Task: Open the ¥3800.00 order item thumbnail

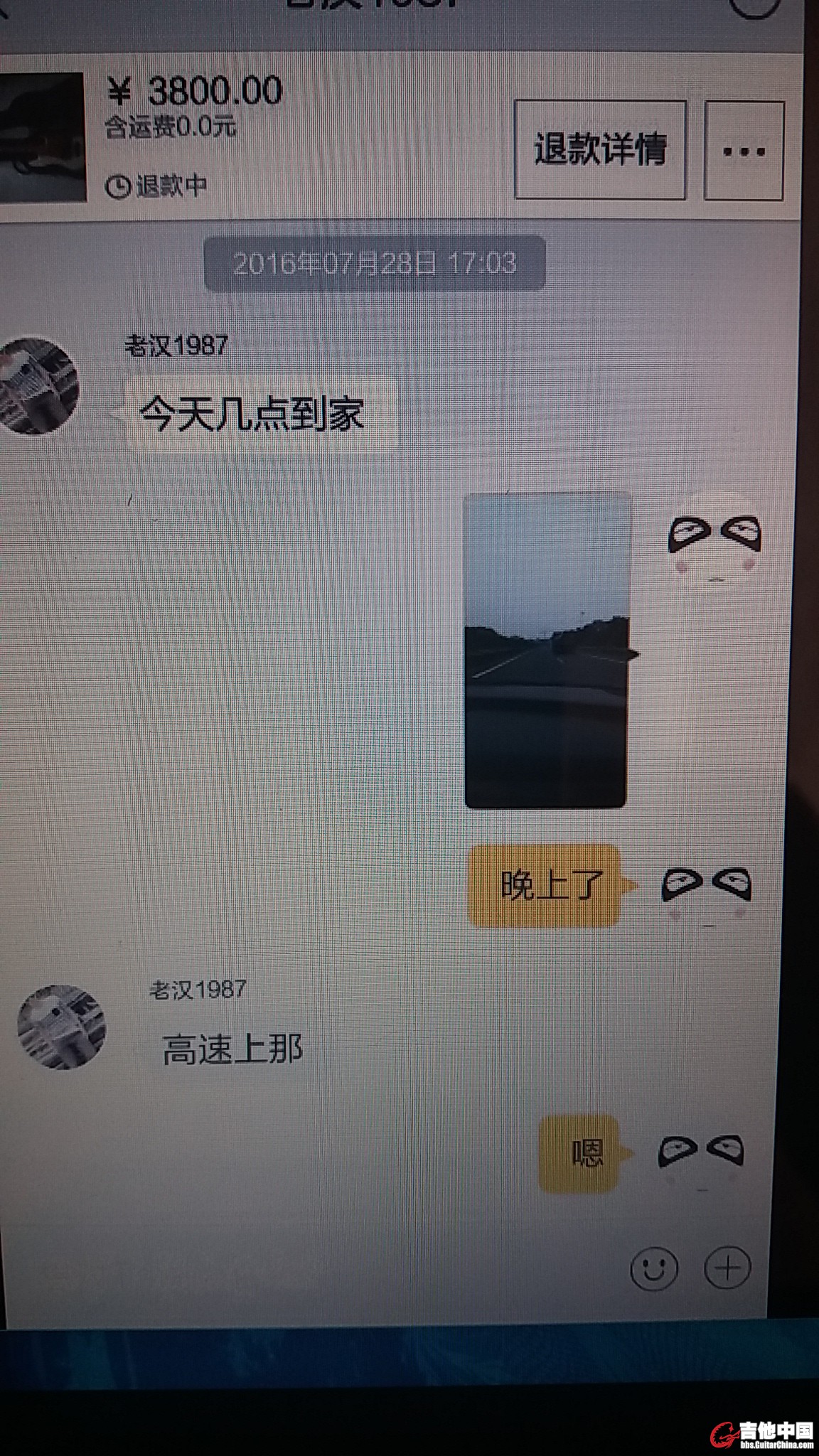Action: point(41,138)
